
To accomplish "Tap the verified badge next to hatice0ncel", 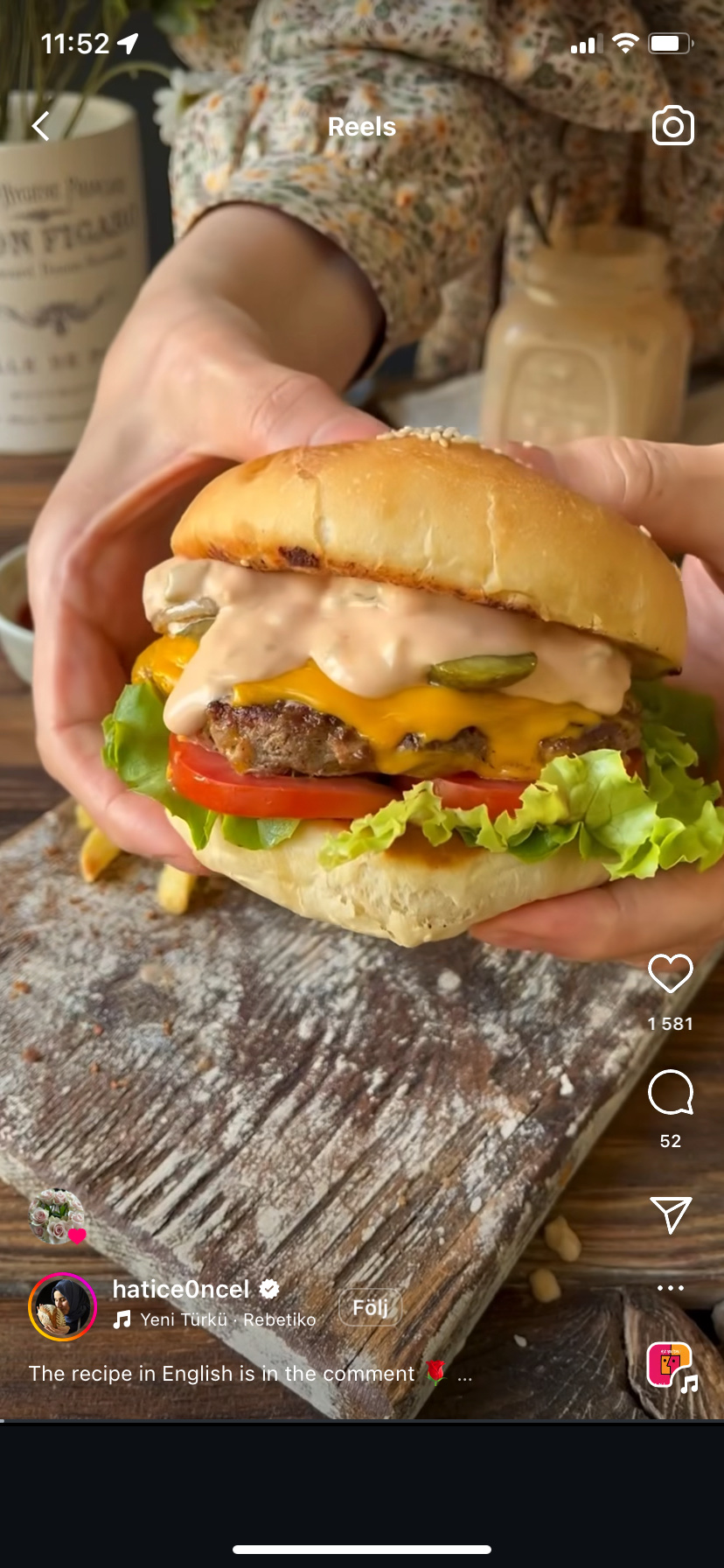I will coord(269,1288).
